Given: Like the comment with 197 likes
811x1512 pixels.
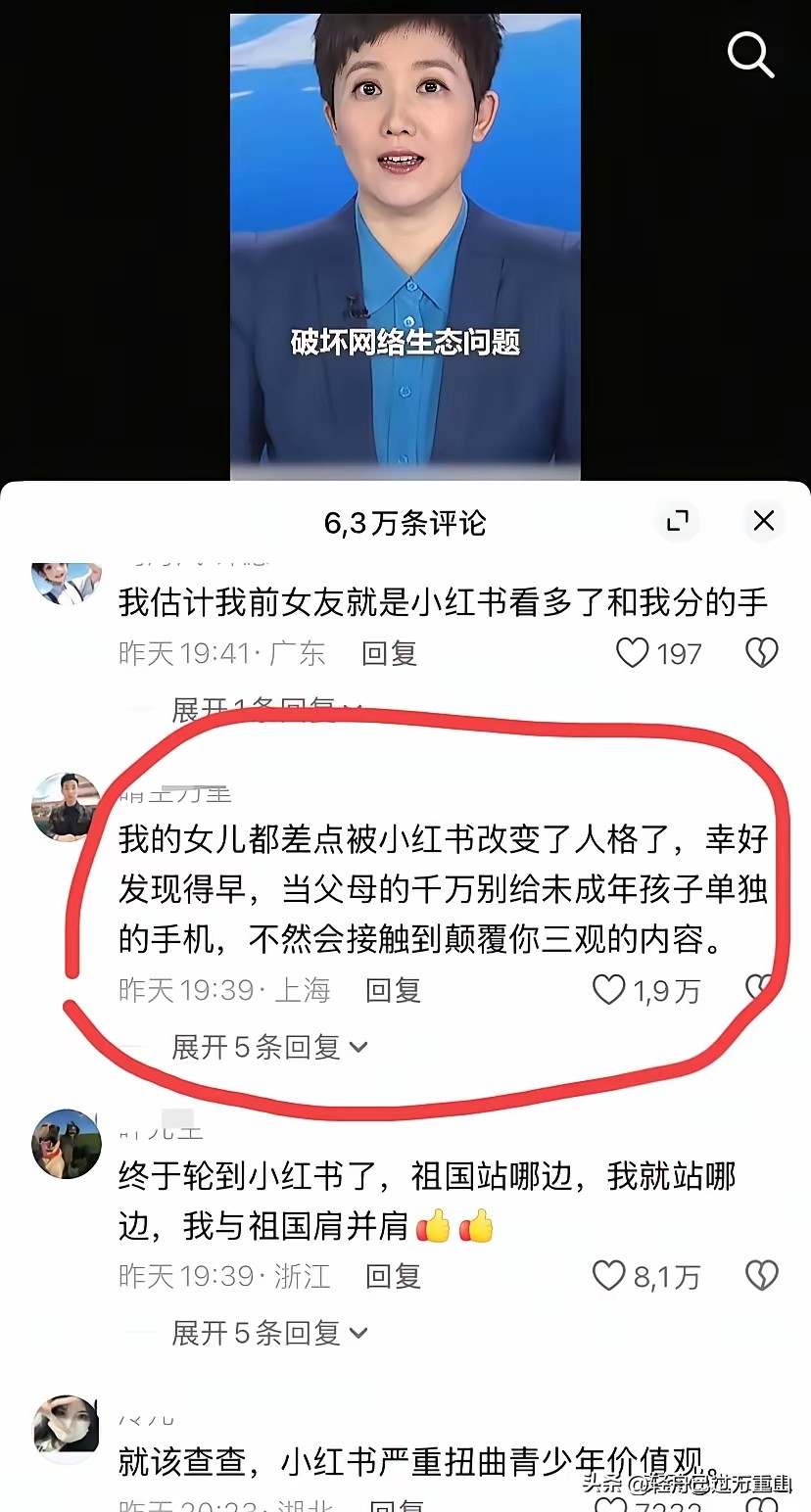Looking at the screenshot, I should click(x=633, y=653).
